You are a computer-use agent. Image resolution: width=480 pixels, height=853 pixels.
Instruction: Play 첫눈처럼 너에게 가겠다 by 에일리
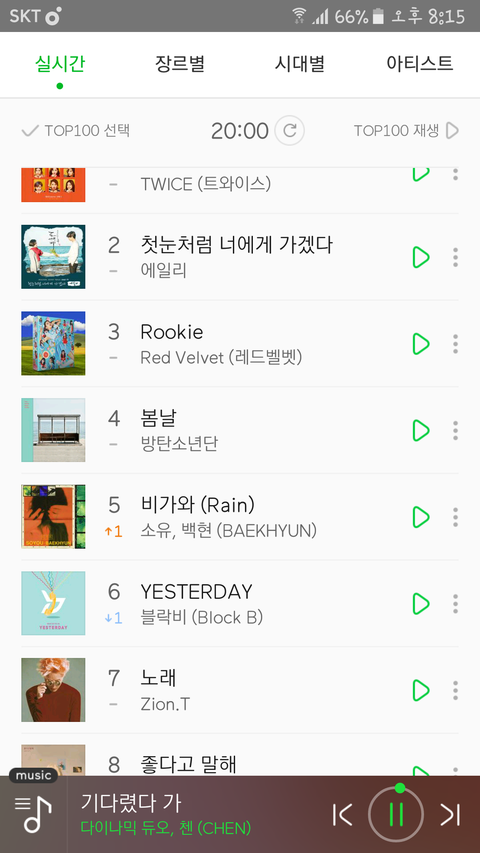[x=421, y=257]
